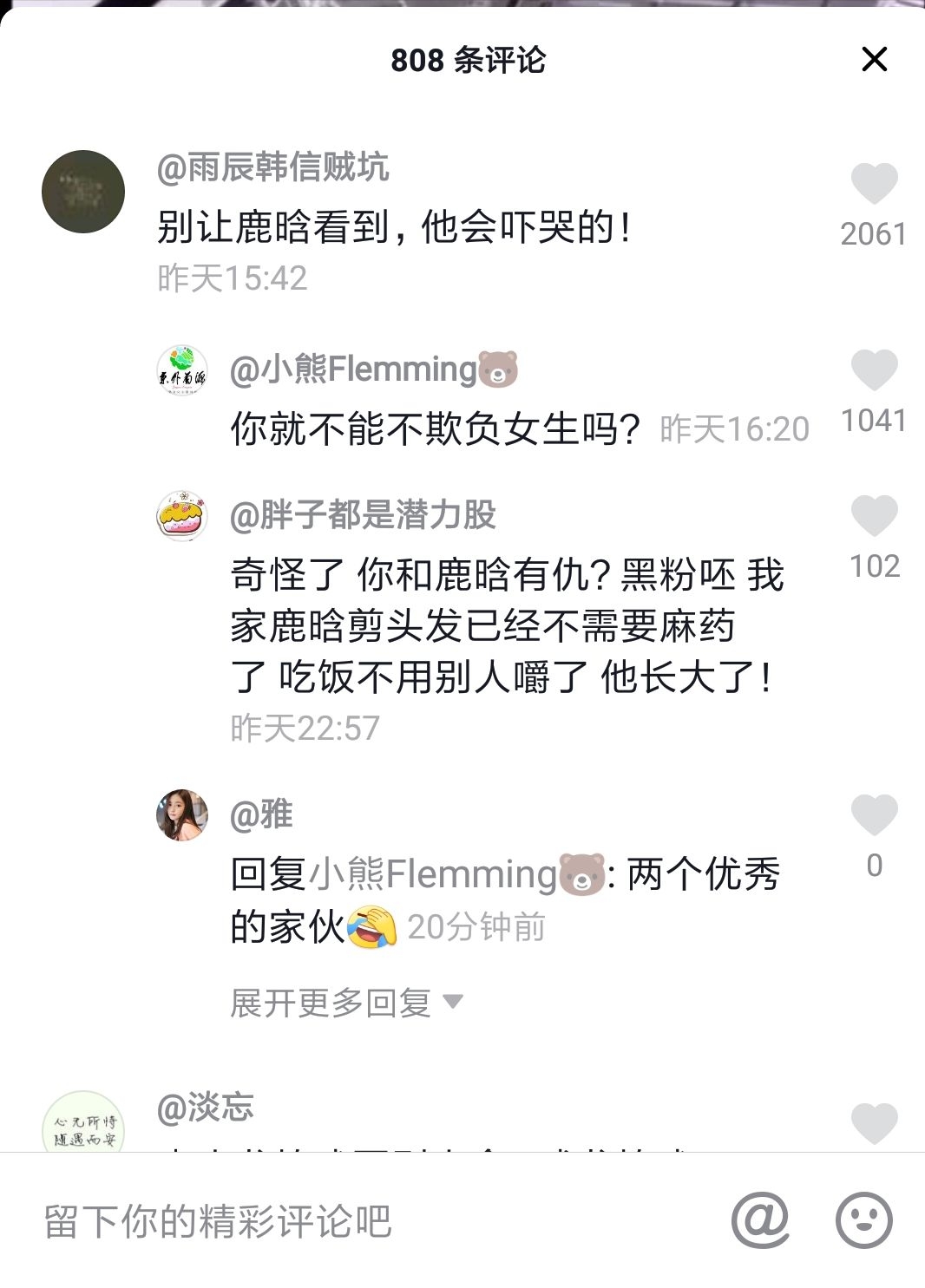Viewport: 925px width, 1288px height.
Task: Like 小熊Flemming's reply 你就不能不欺负女生吗
Action: [873, 370]
